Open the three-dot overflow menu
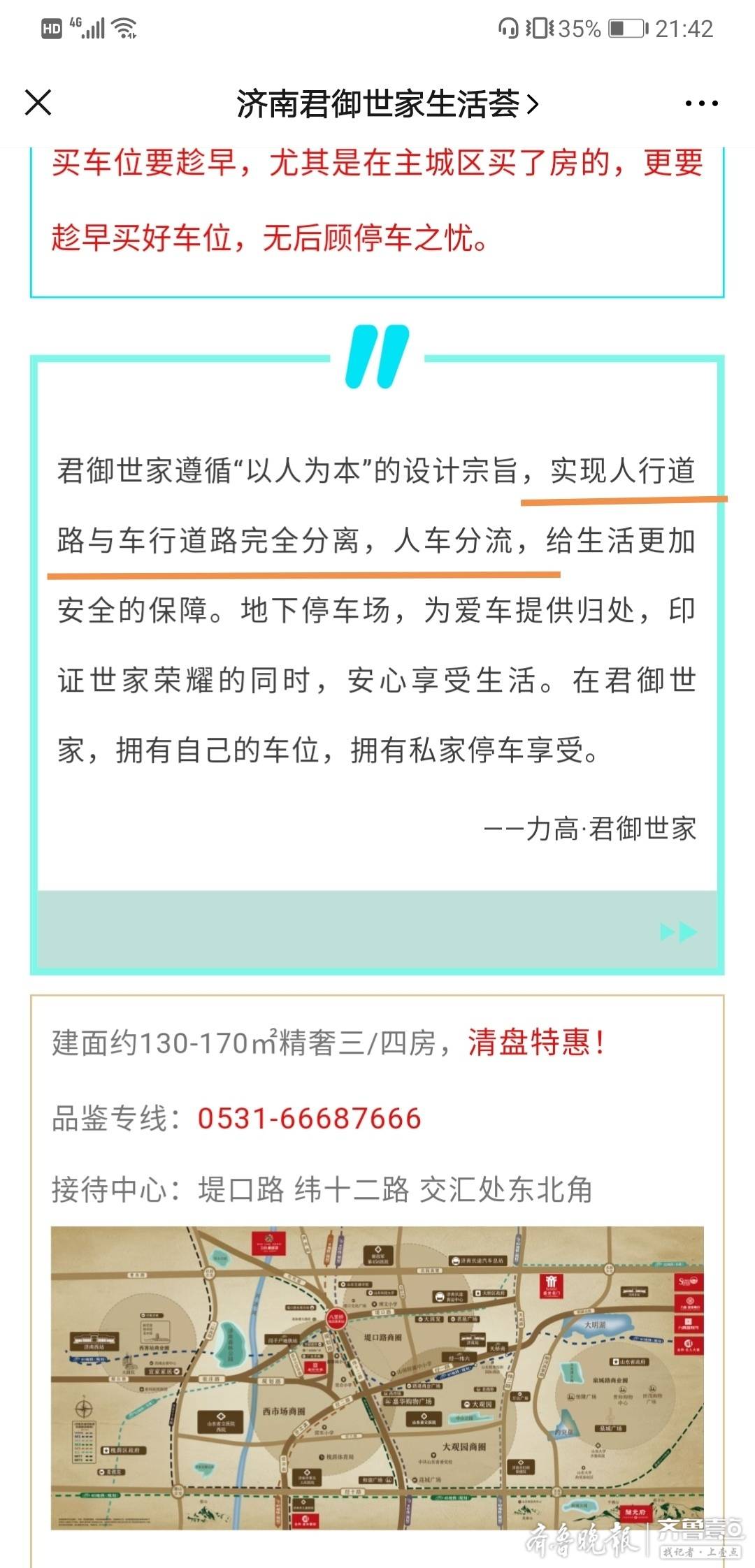The width and height of the screenshot is (755, 1568). 700,104
